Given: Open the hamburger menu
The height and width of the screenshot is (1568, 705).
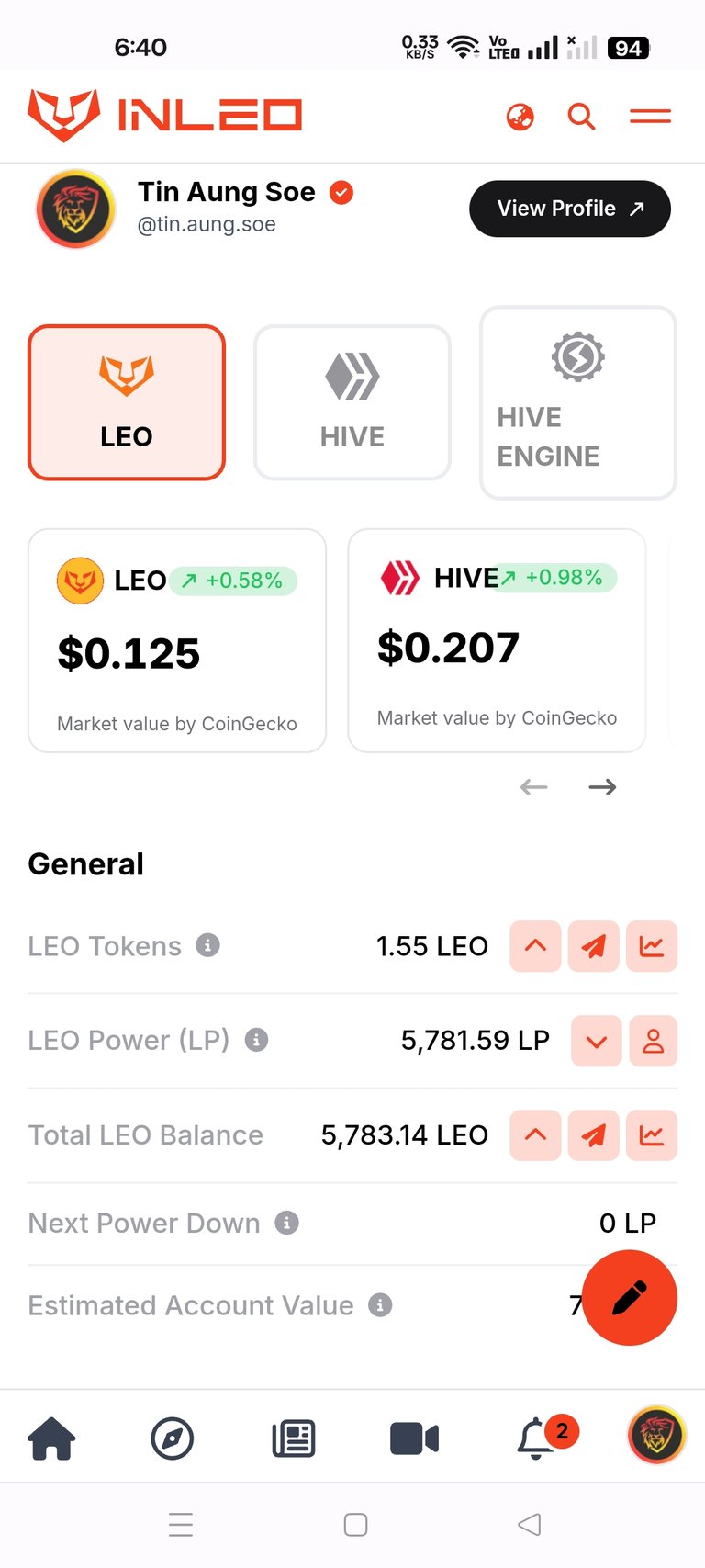Looking at the screenshot, I should (x=651, y=117).
